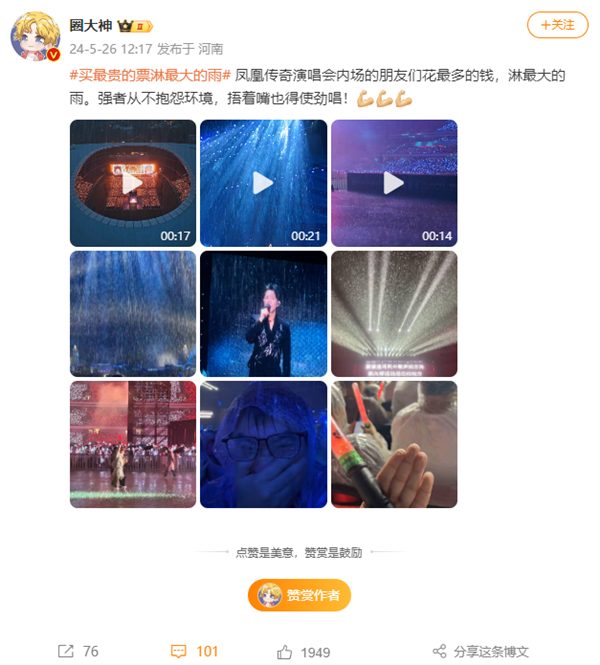Screen dimensions: 600x665
Task: Open the photo of the singer on stage
Action: click(263, 314)
